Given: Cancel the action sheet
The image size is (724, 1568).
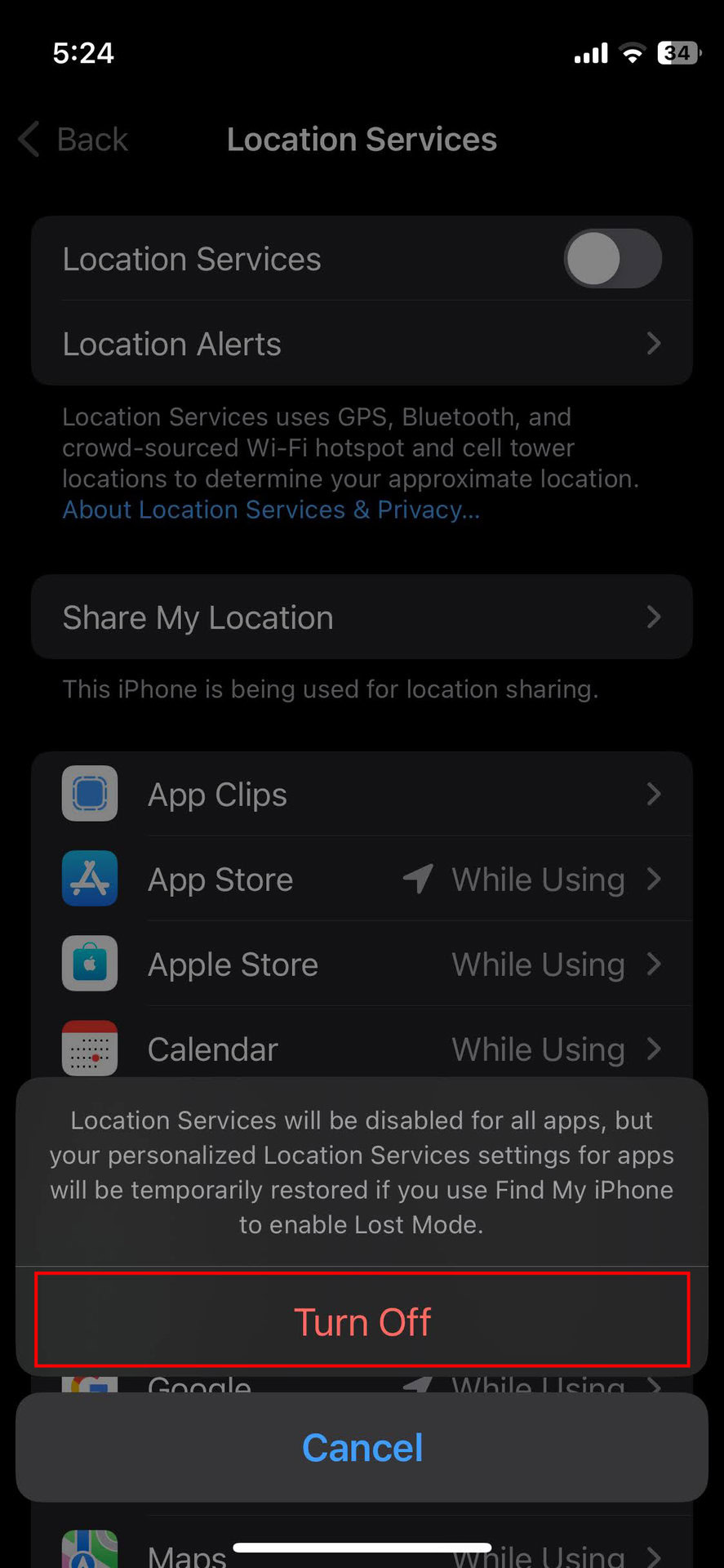Looking at the screenshot, I should pyautogui.click(x=362, y=1447).
